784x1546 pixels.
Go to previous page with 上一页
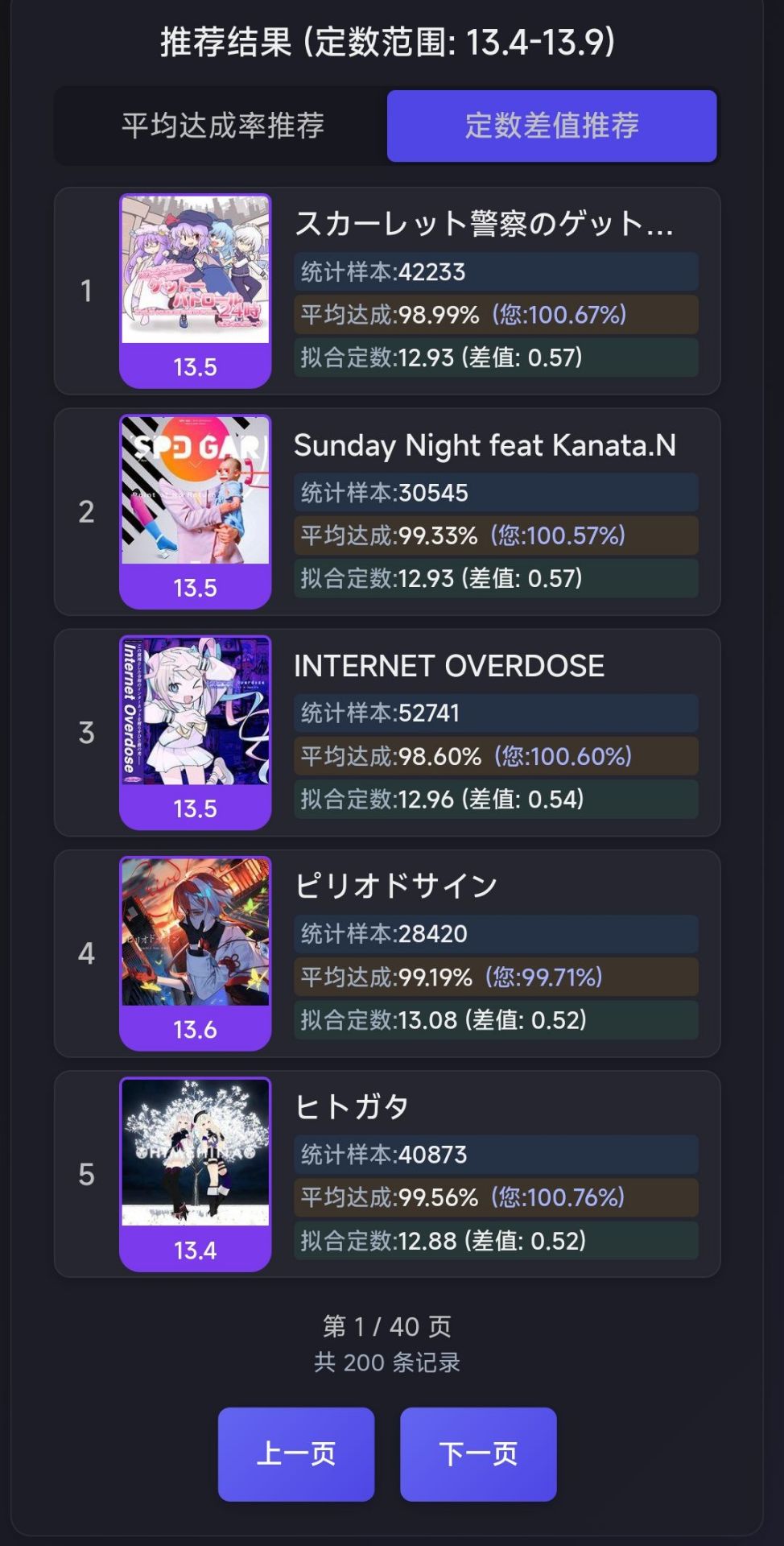[x=295, y=1453]
